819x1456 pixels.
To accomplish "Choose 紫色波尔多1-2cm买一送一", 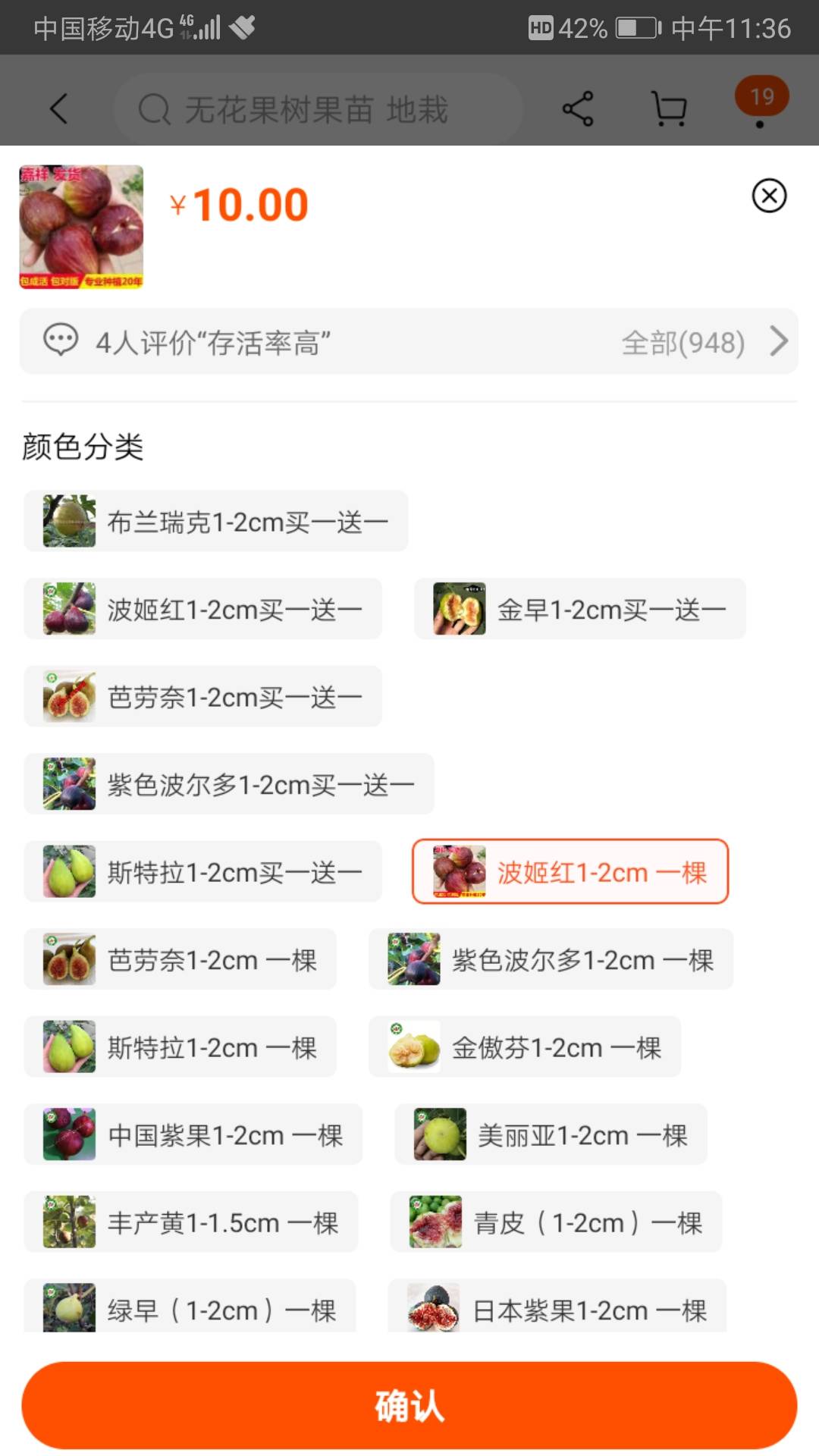I will pos(229,784).
